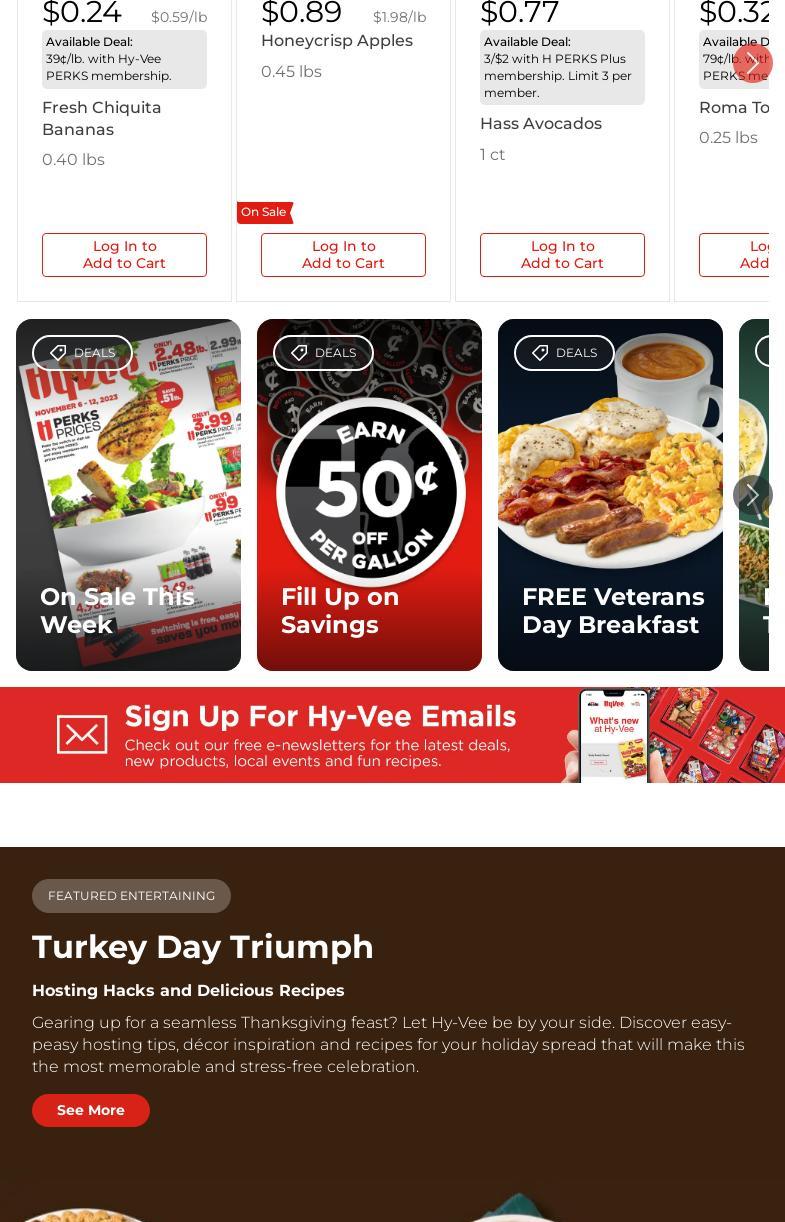Open the Honeycrisp Apples product card
This screenshot has width=785, height=1222.
pyautogui.click(x=337, y=41)
